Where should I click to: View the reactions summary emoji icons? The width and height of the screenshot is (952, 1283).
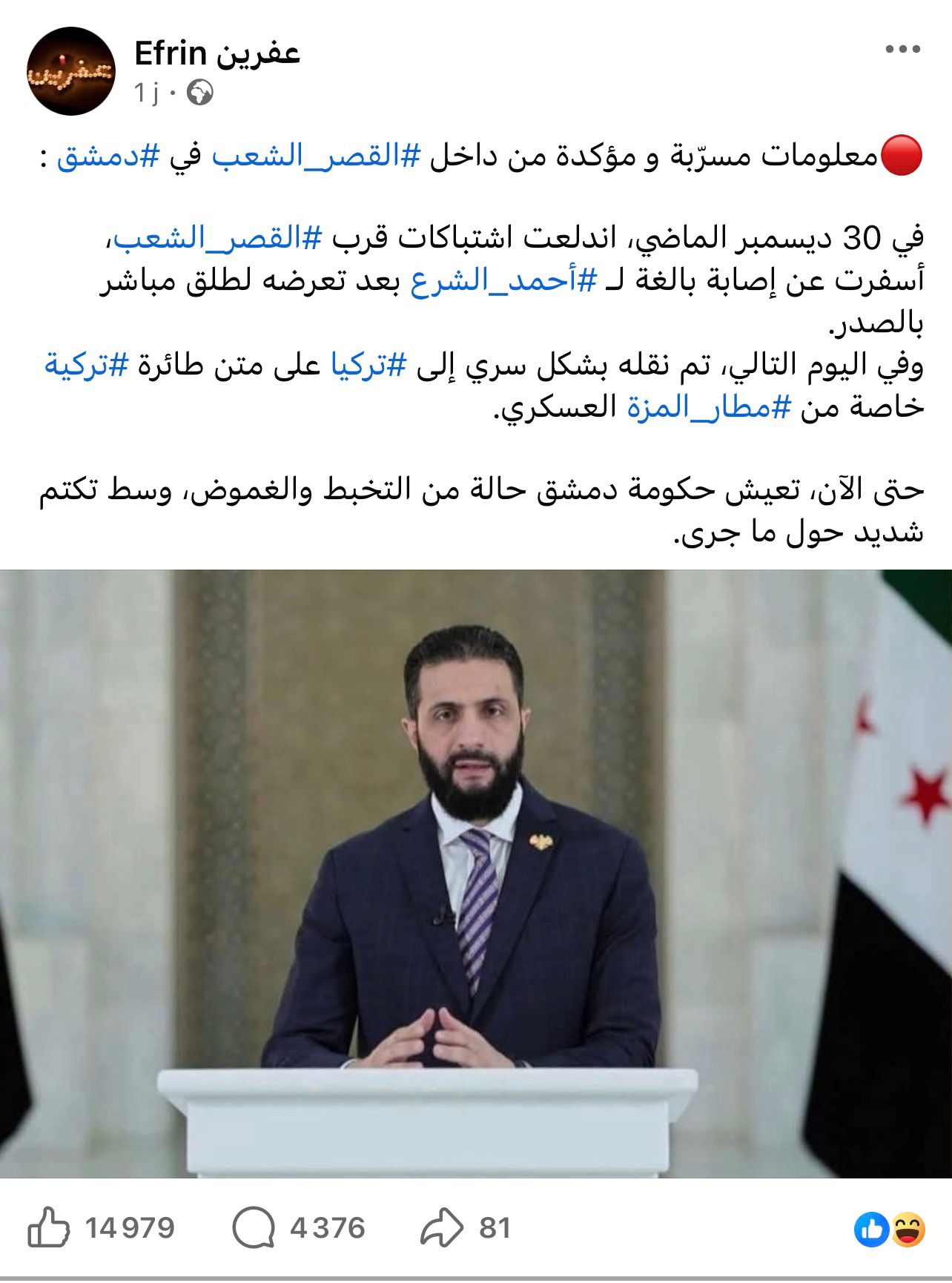point(889,1229)
